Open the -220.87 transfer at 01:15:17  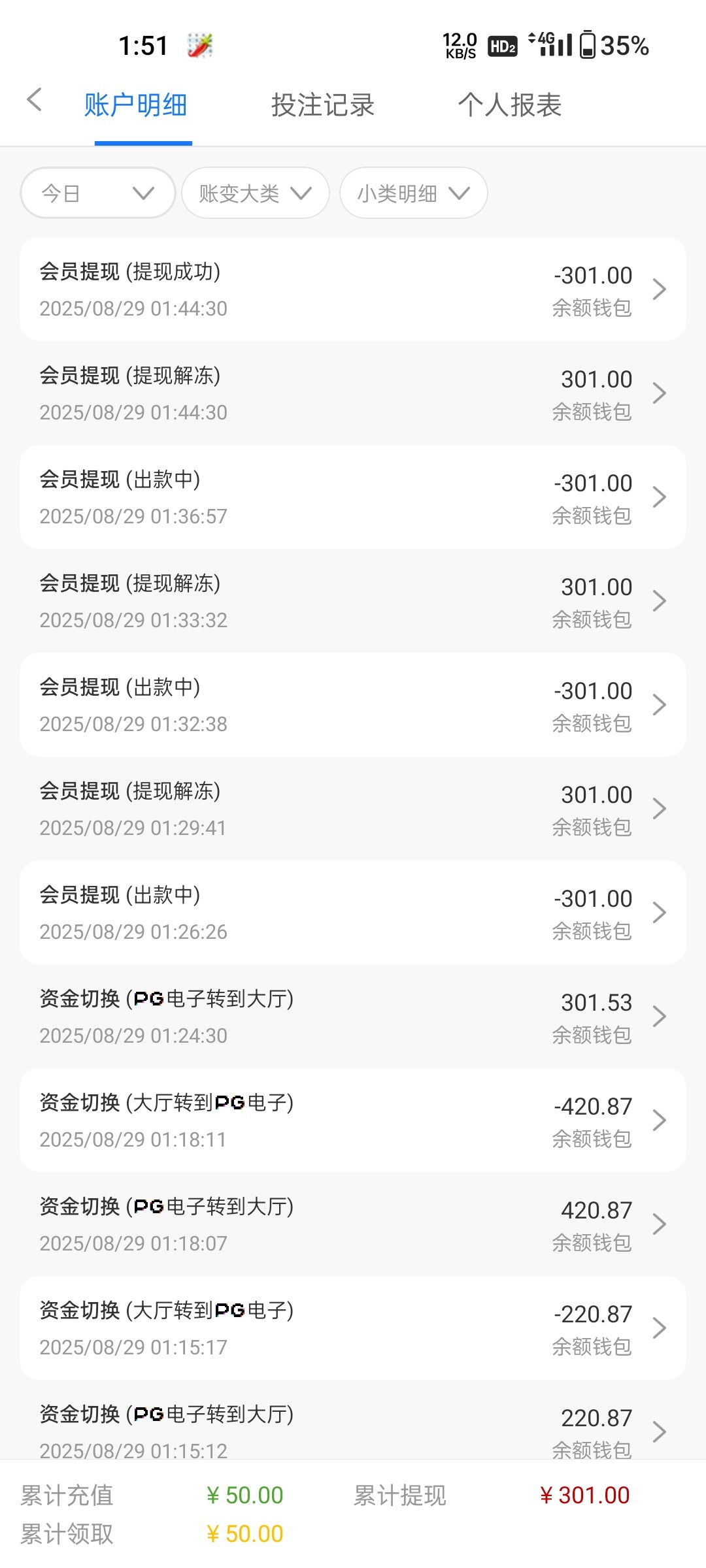coord(353,1328)
